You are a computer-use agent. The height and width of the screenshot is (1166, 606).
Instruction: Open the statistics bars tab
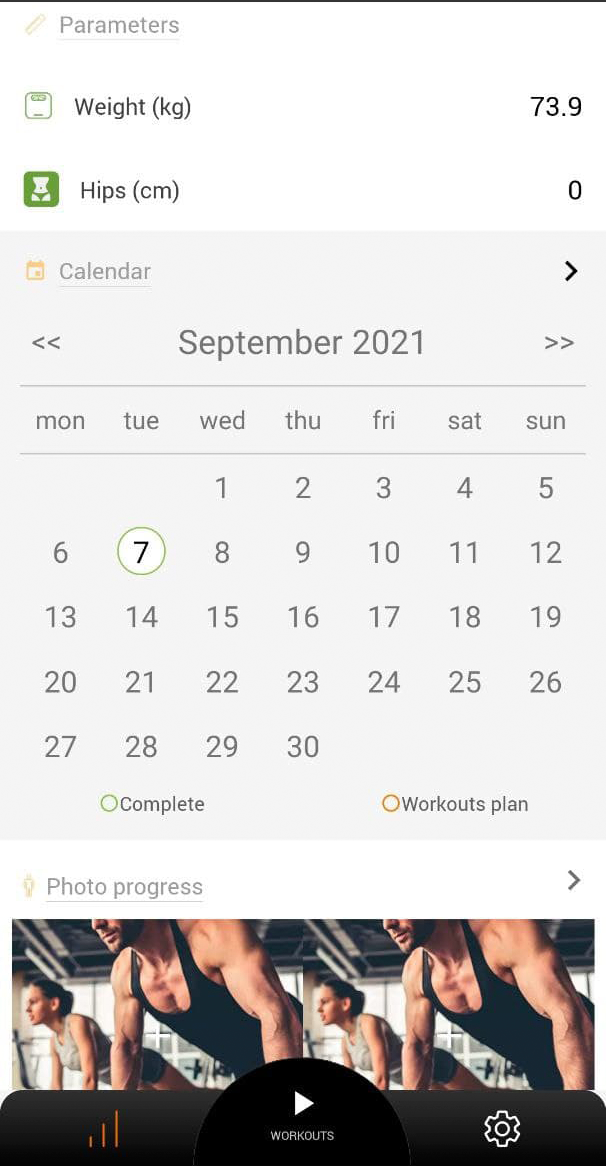pyautogui.click(x=103, y=1129)
